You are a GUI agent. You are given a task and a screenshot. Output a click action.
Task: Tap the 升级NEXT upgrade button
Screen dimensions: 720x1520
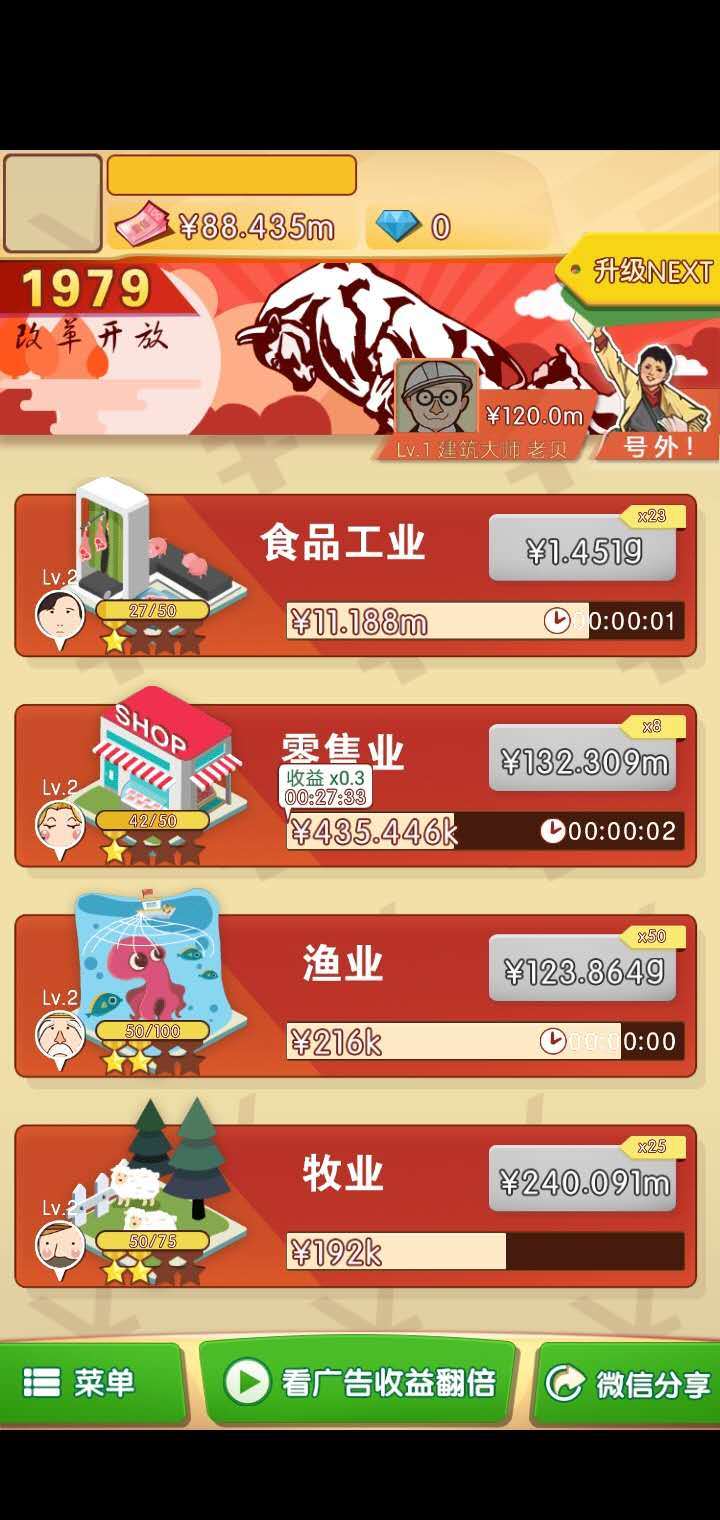[x=640, y=271]
